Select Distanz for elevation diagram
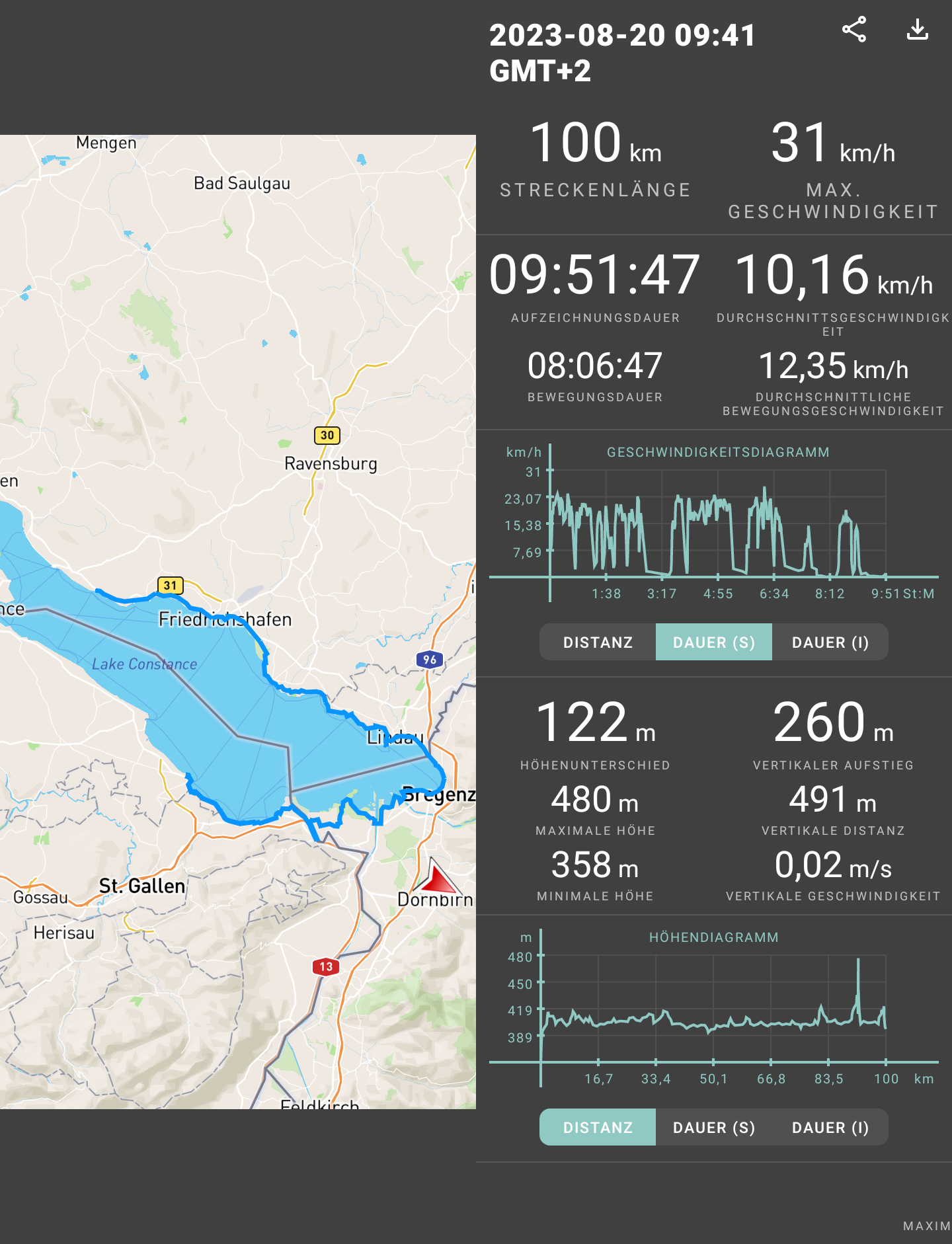 (598, 1128)
